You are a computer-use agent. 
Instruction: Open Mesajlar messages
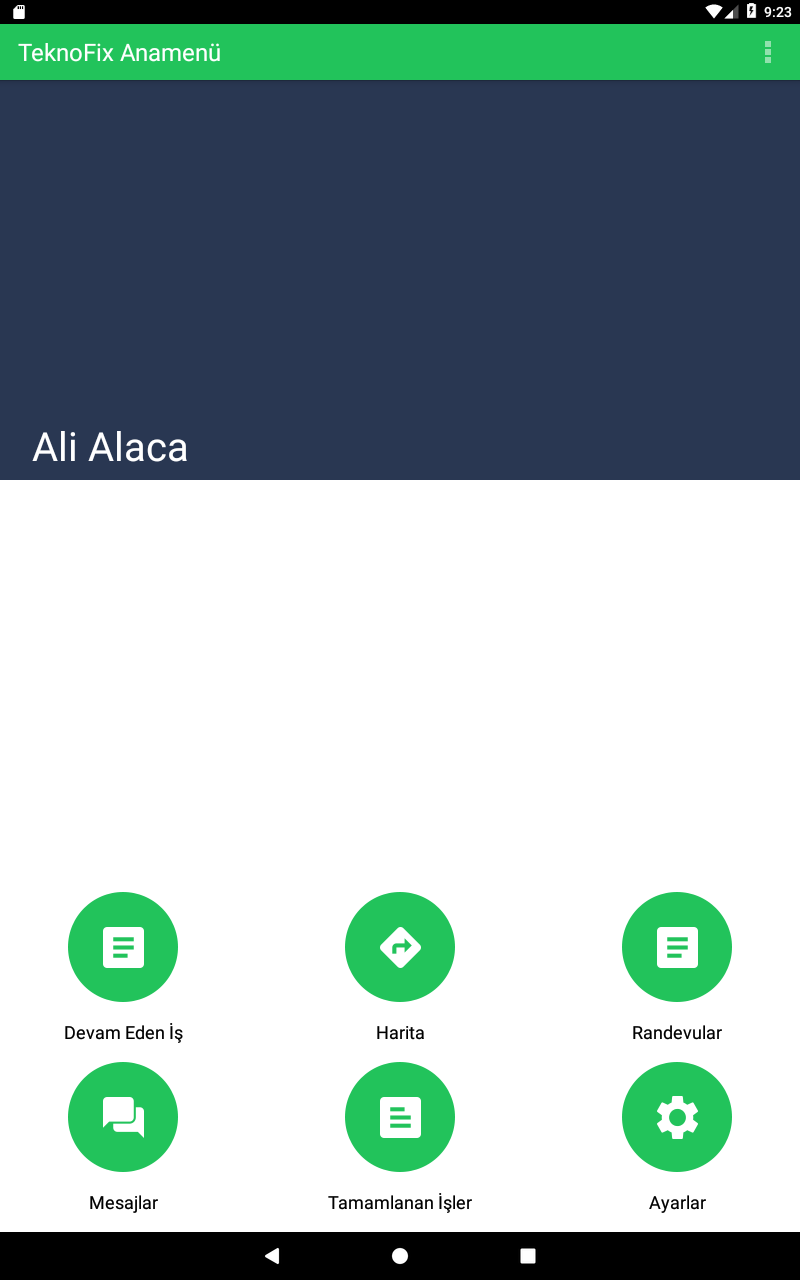tap(123, 1117)
